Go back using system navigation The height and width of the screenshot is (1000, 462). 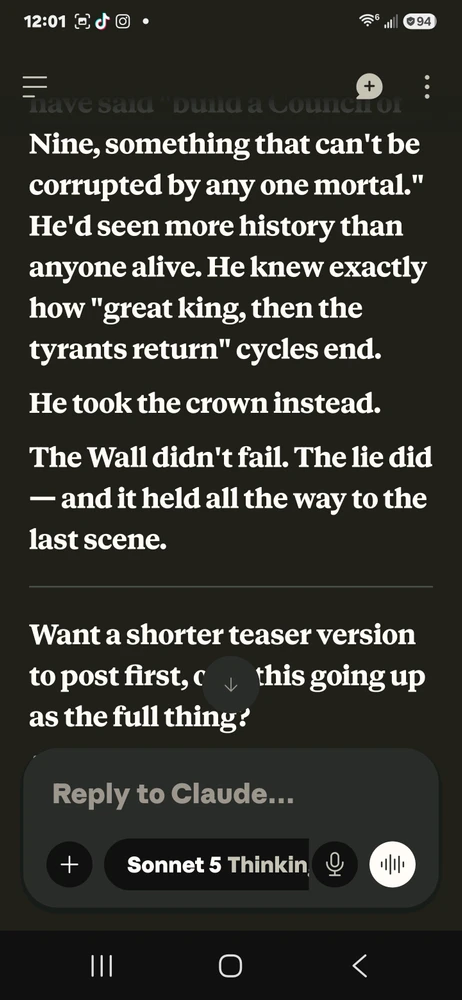pyautogui.click(x=360, y=966)
